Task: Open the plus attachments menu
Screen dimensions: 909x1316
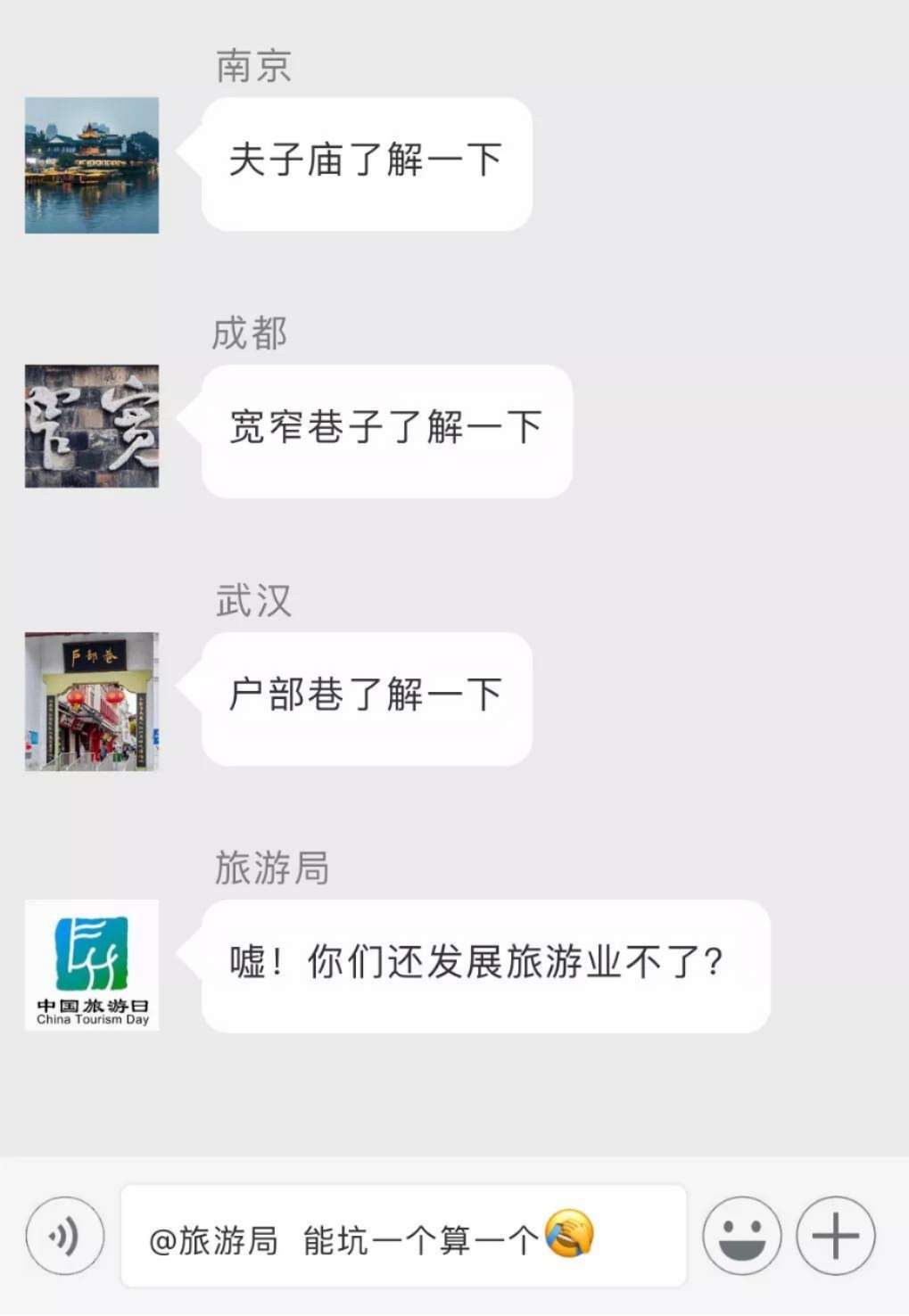Action: tap(835, 1236)
